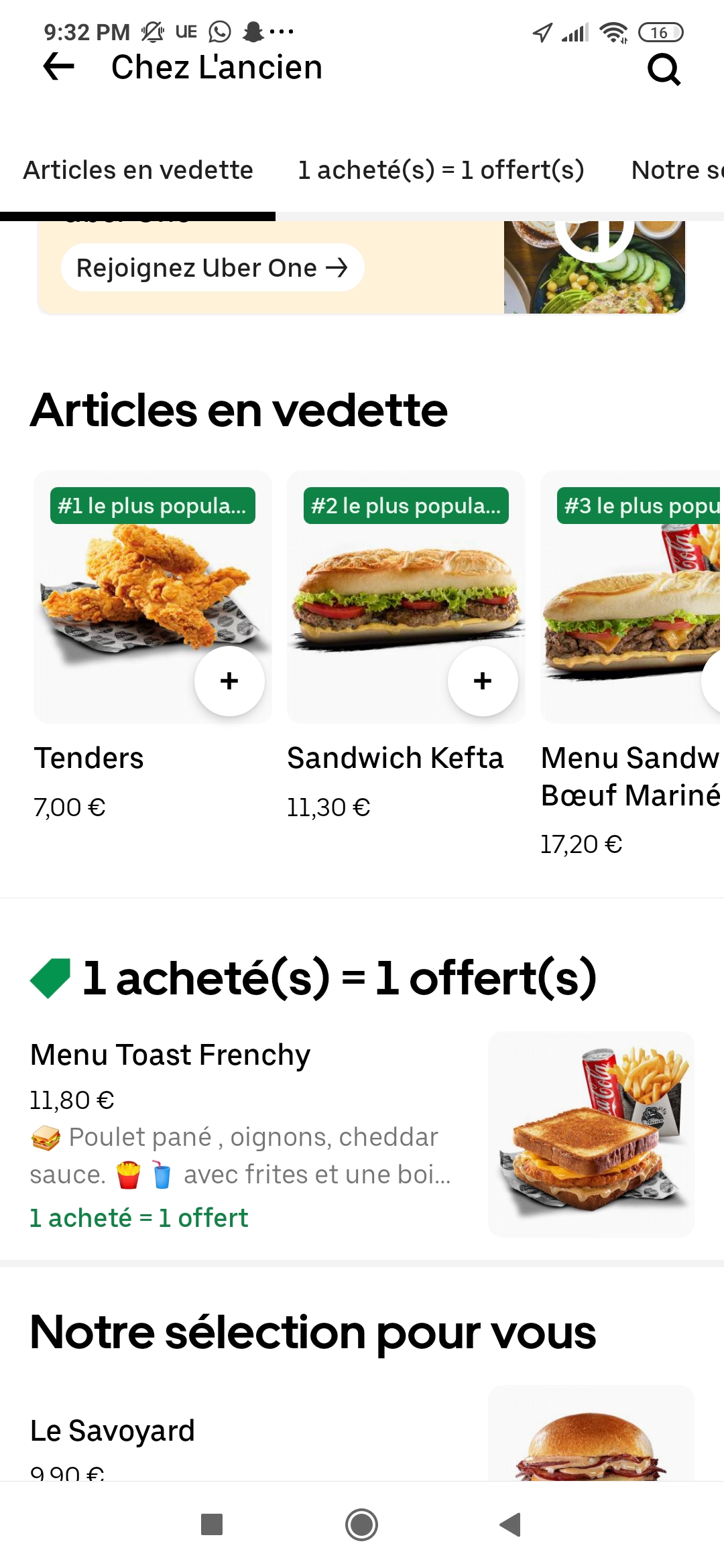Add Sandwich Kefta to the cart

click(483, 681)
